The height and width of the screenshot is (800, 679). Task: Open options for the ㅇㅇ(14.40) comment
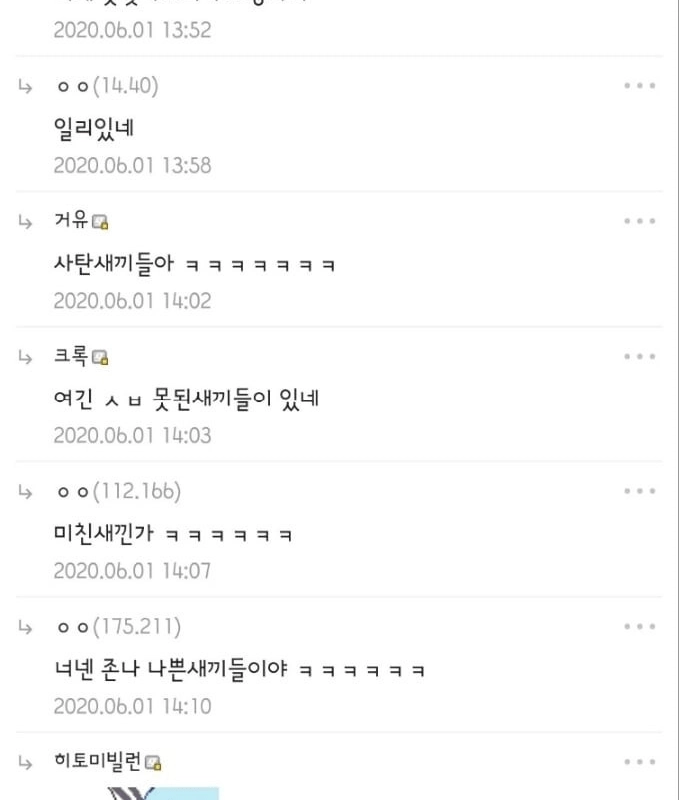pos(640,86)
